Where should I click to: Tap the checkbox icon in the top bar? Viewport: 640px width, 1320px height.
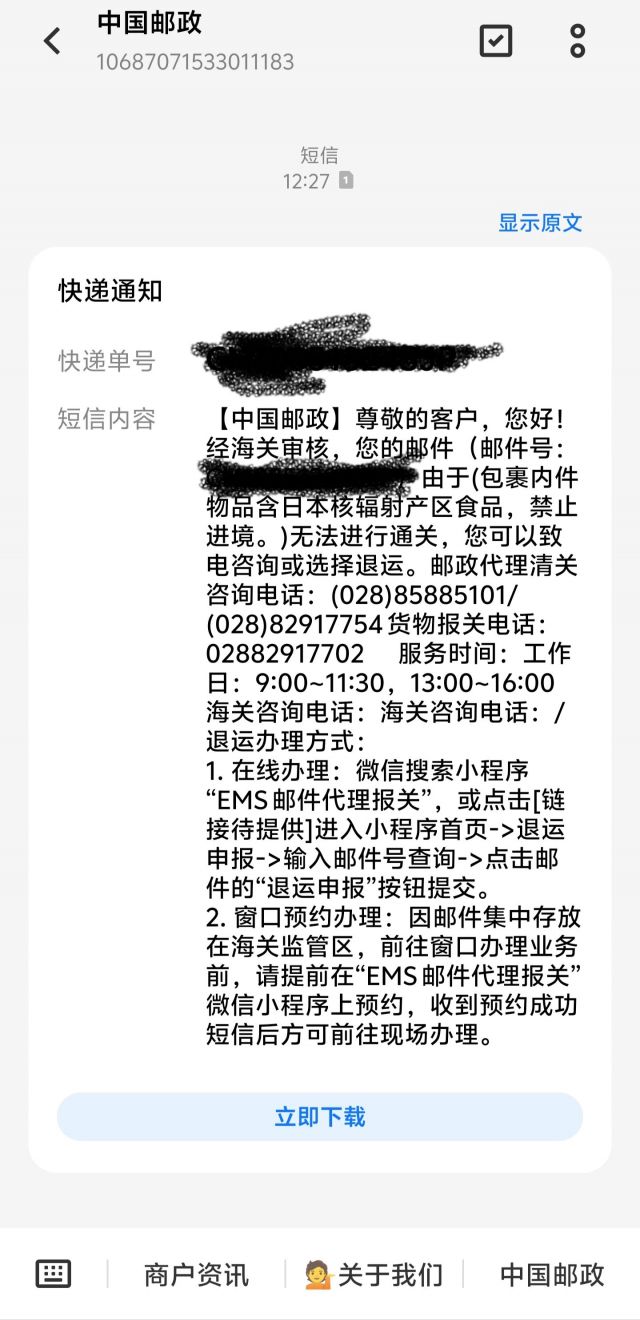tap(496, 41)
